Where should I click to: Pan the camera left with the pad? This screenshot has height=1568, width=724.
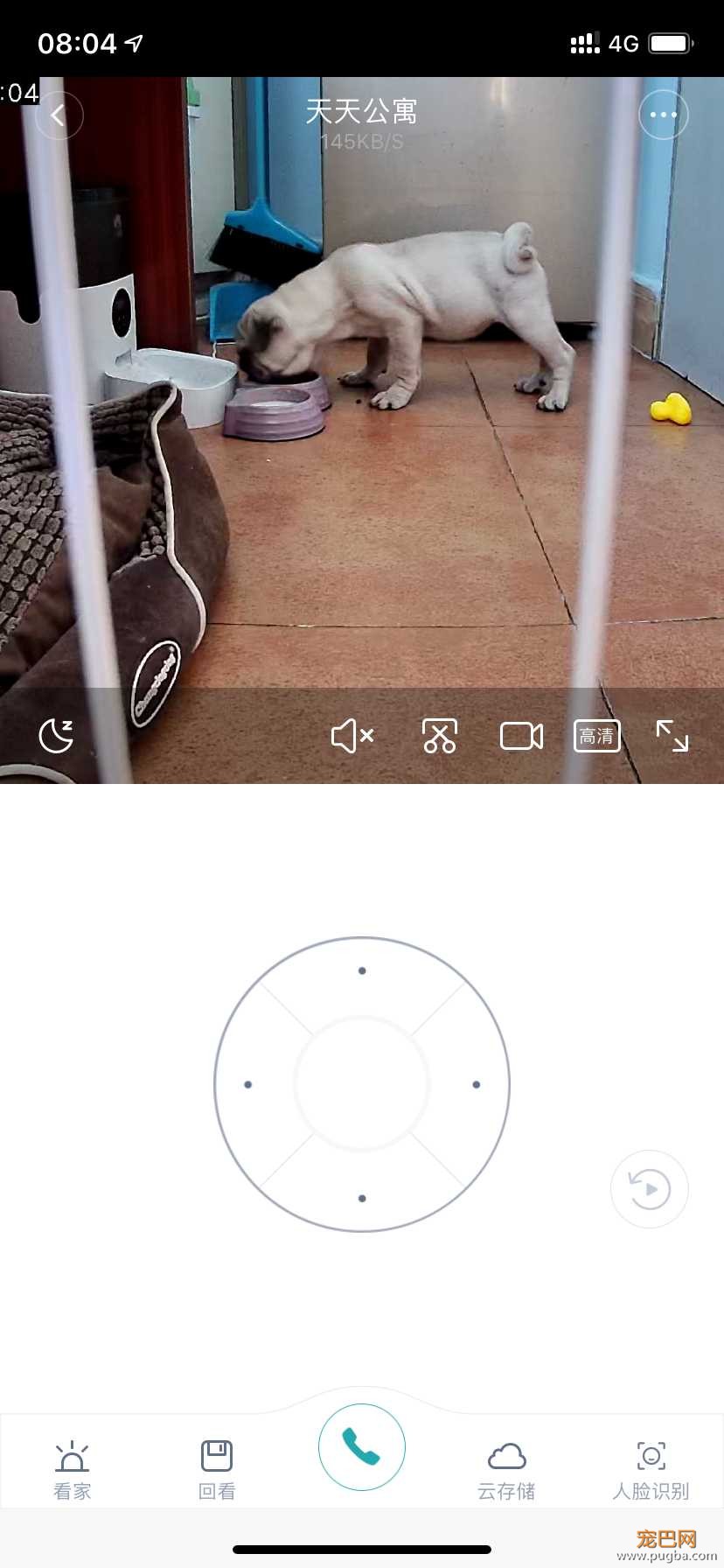248,1084
